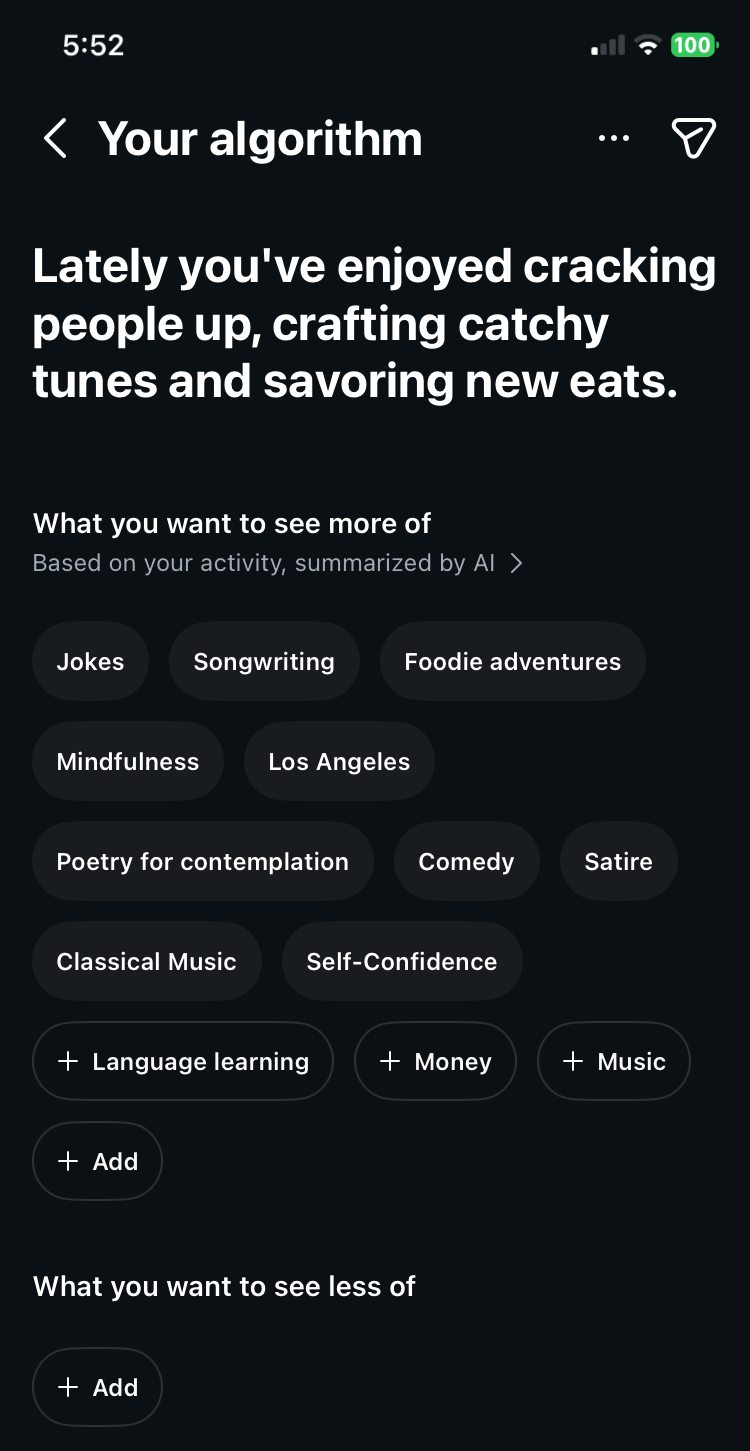Add a topic to see less of
750x1451 pixels.
(98, 1387)
